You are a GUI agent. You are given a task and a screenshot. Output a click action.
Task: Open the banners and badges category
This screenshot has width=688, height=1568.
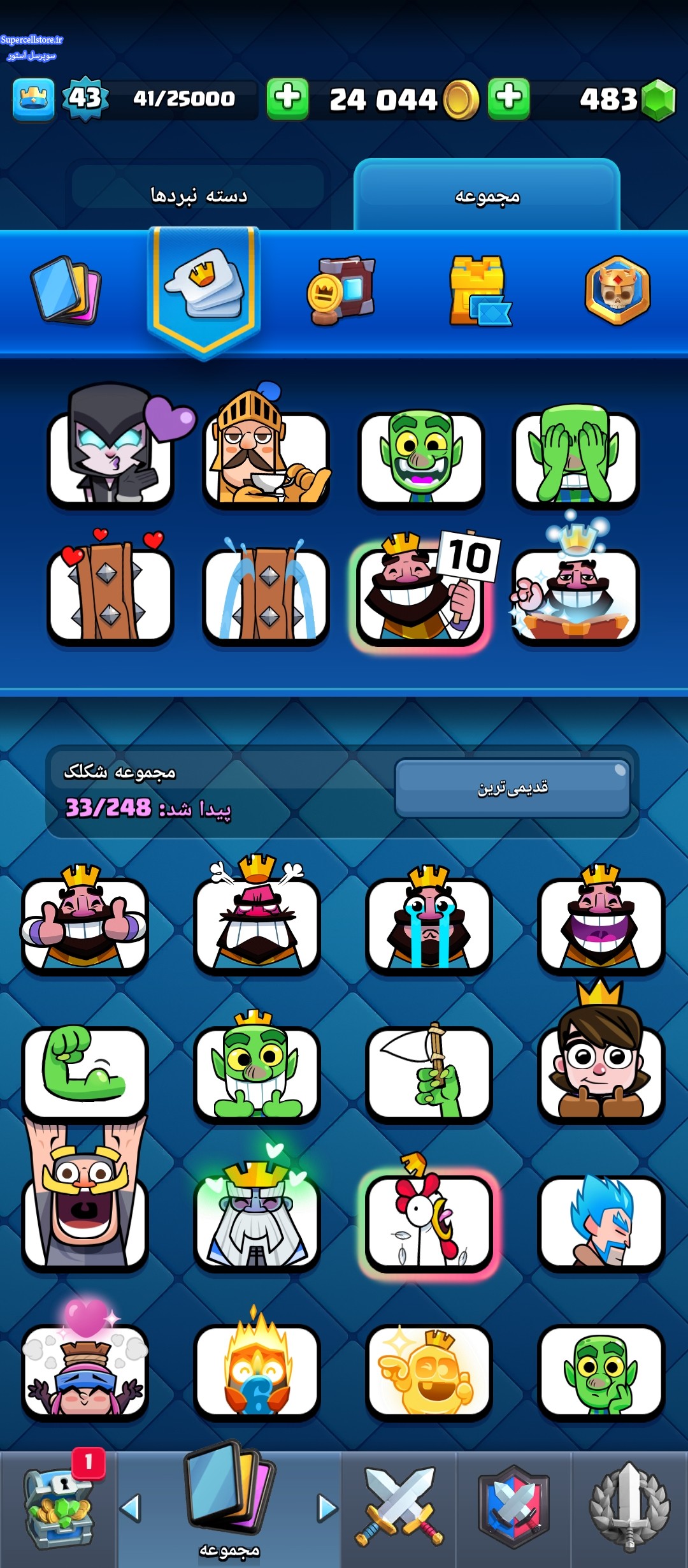pyautogui.click(x=341, y=291)
